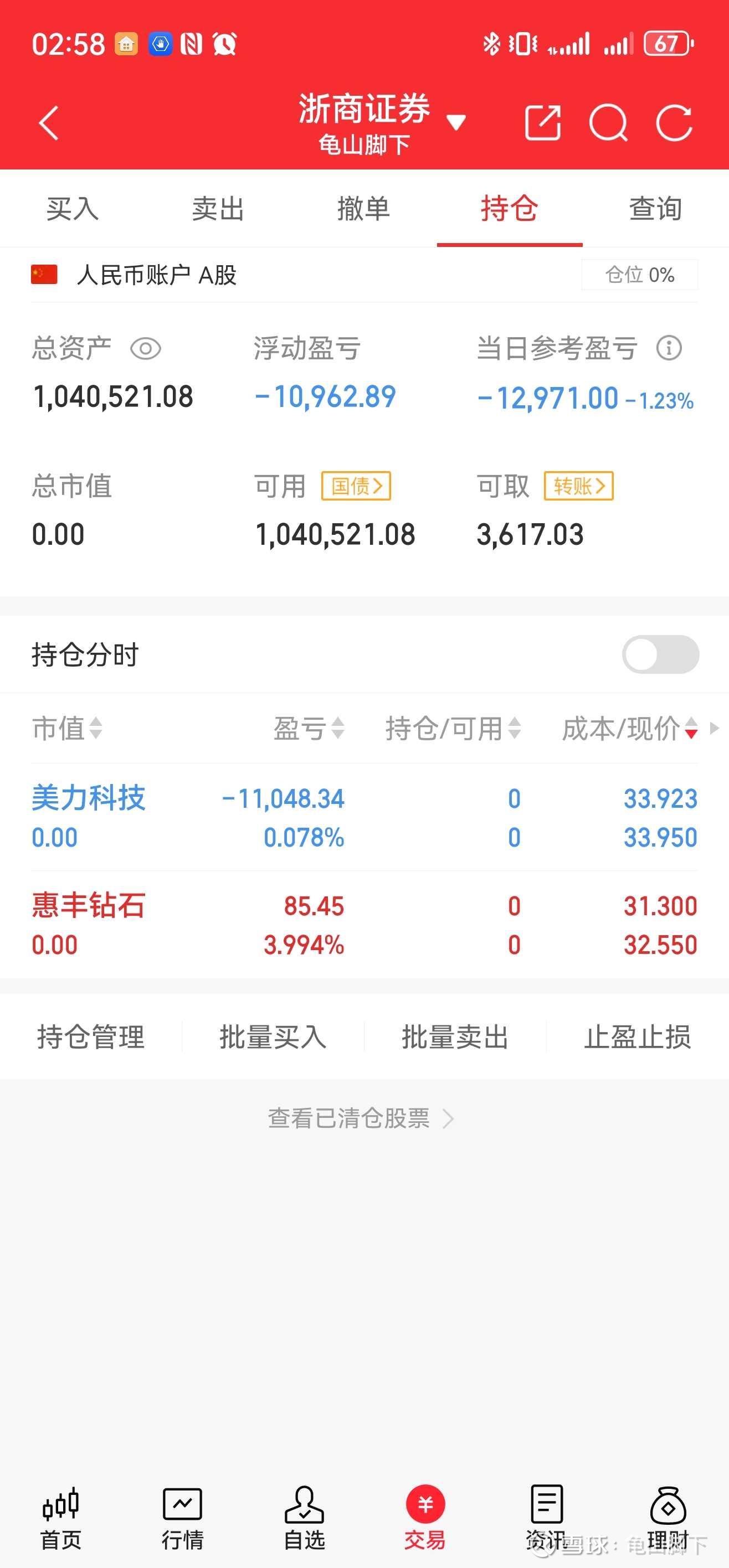Refresh the account data
Screen dimensions: 729x1568
[x=674, y=123]
